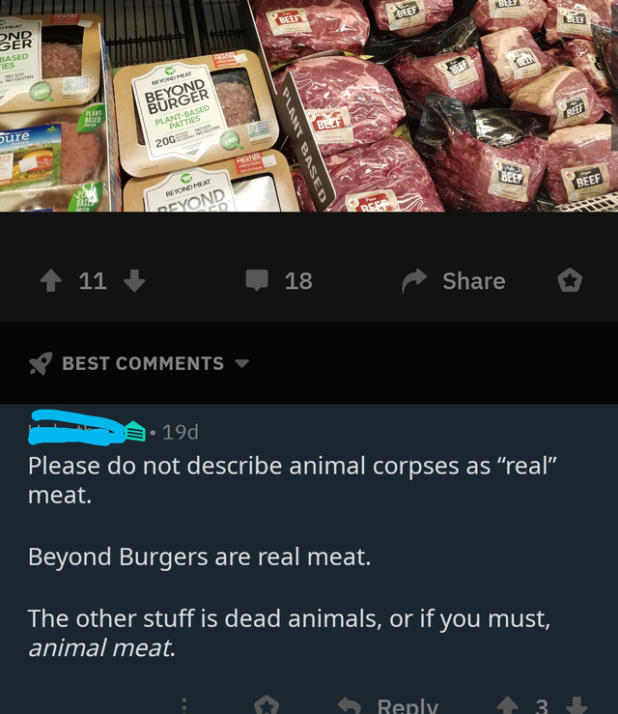This screenshot has width=618, height=714.
Task: Open the post's 18 comments
Action: pos(280,281)
